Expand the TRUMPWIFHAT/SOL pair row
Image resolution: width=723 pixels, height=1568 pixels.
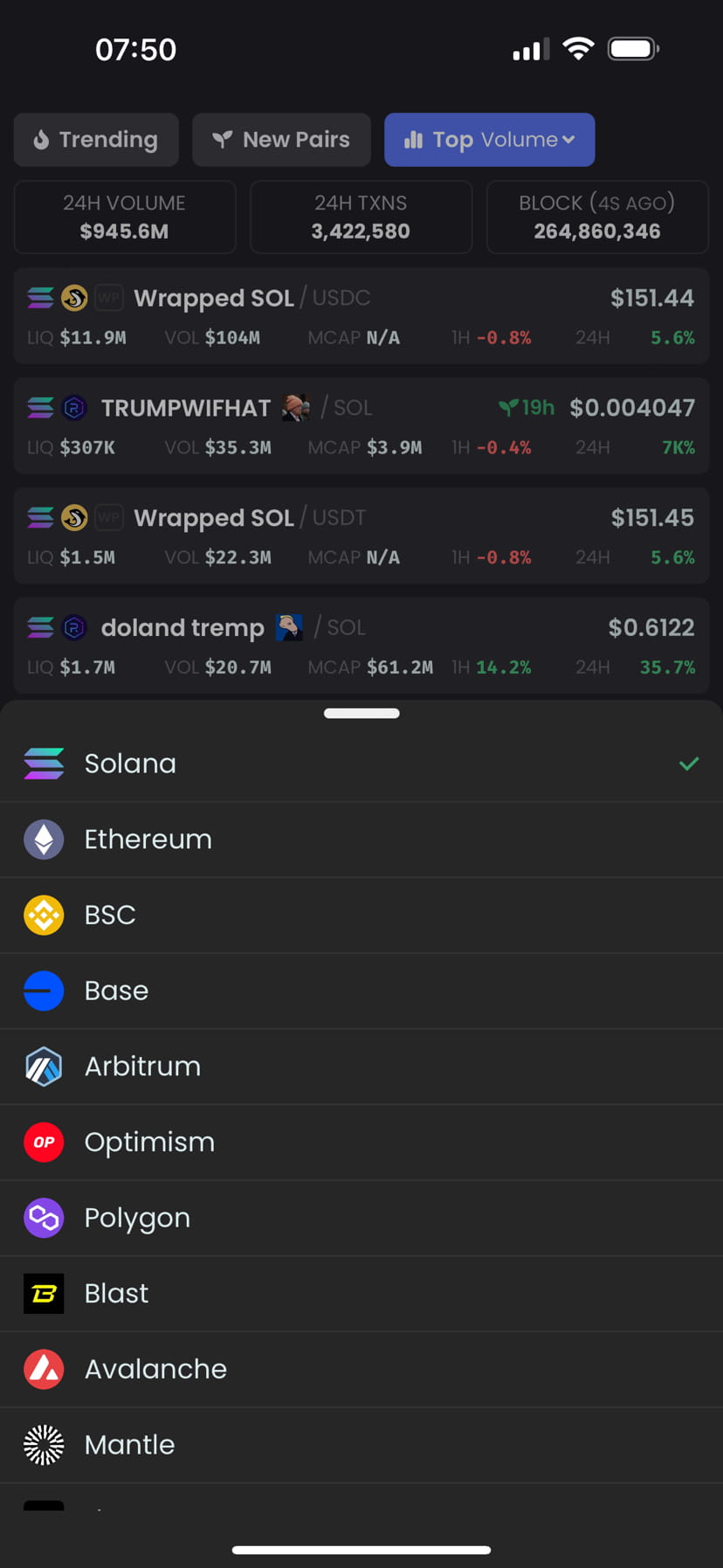pyautogui.click(x=361, y=425)
